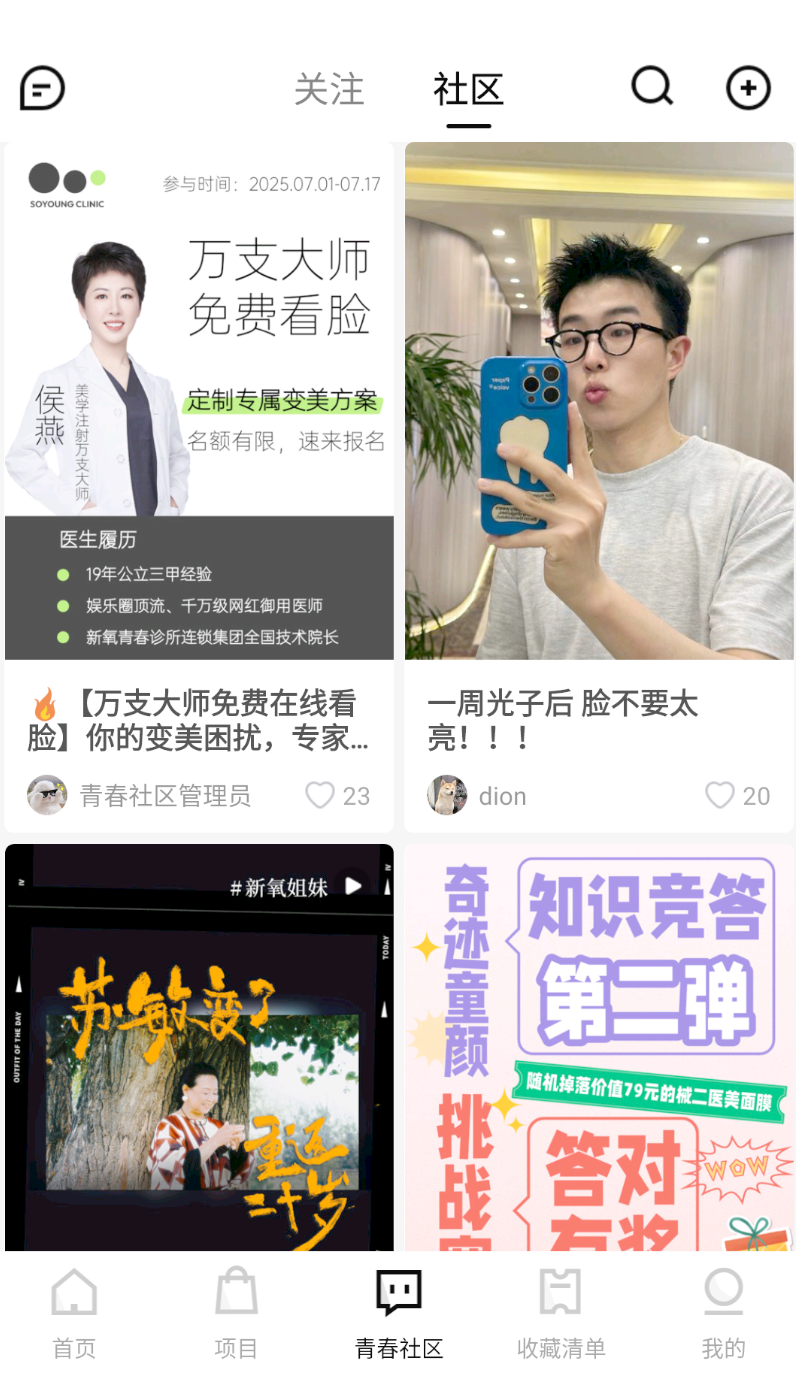Switch to the 关注 tab
This screenshot has width=796, height=1373.
(329, 89)
